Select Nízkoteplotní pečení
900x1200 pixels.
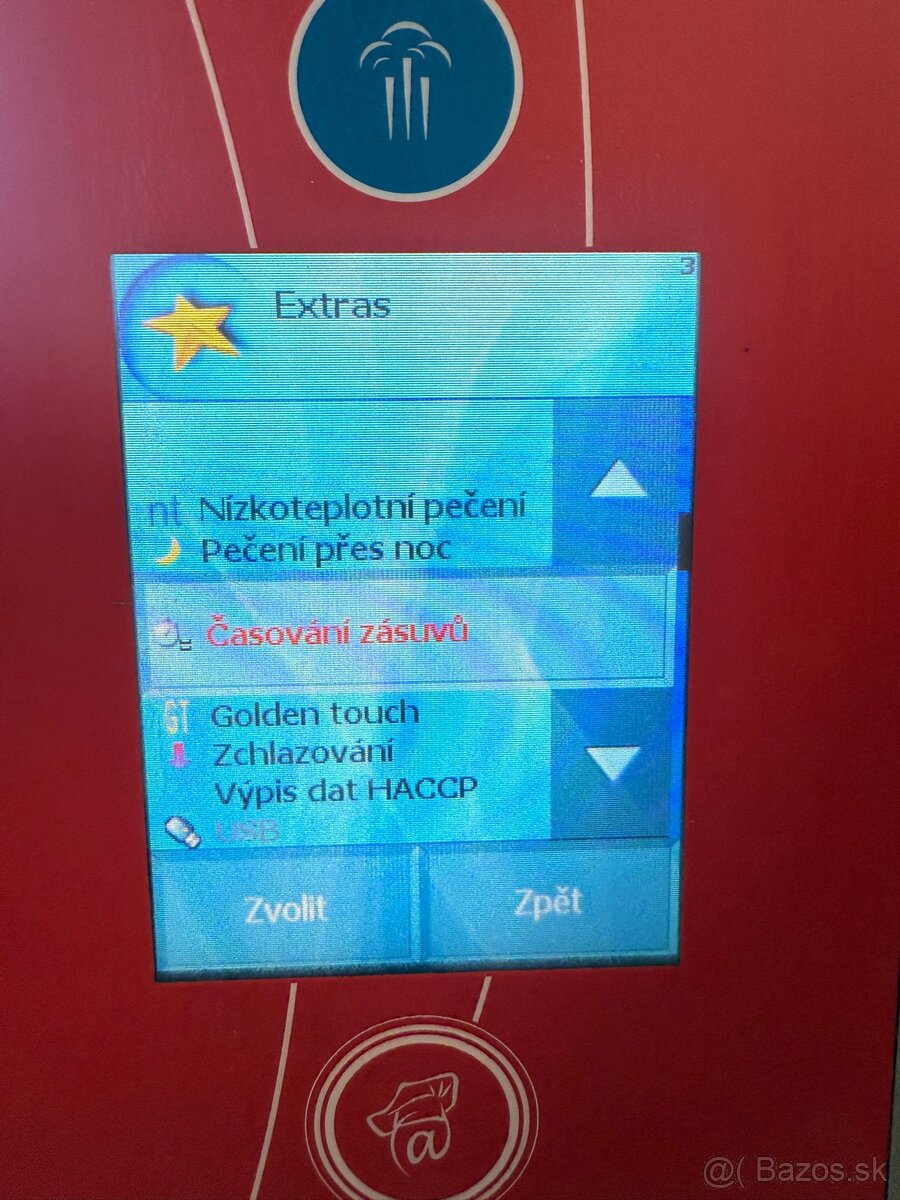coord(361,508)
